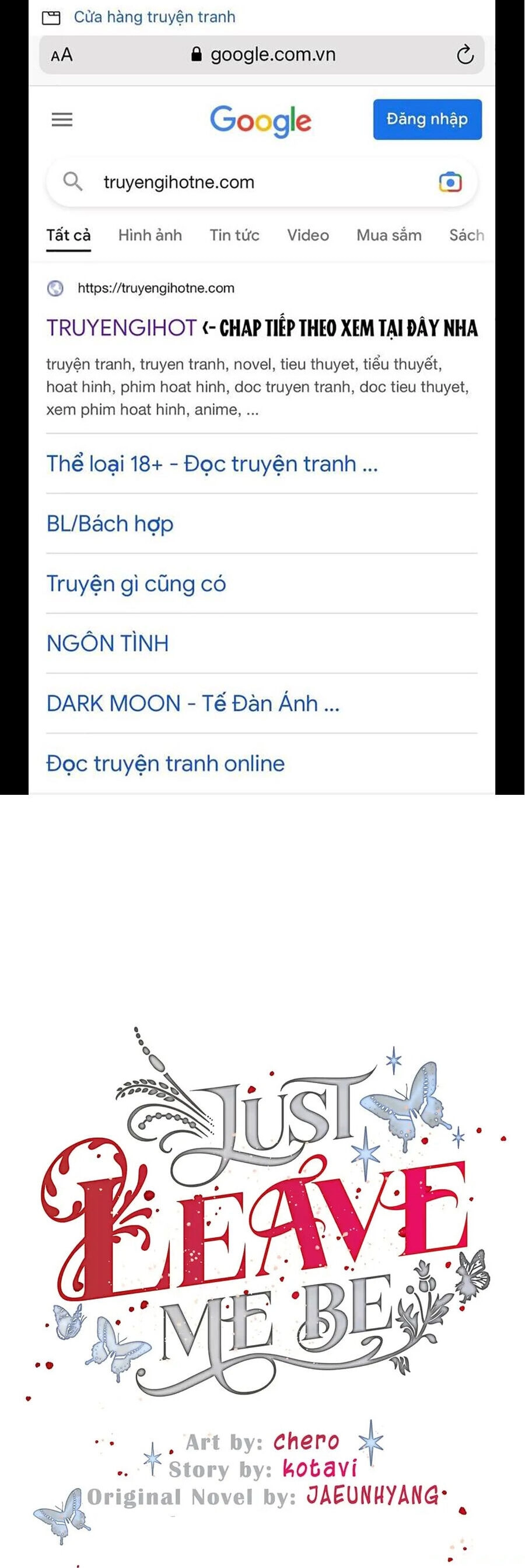Open the Video search tab
This screenshot has height=1568, width=525.
pos(307,235)
